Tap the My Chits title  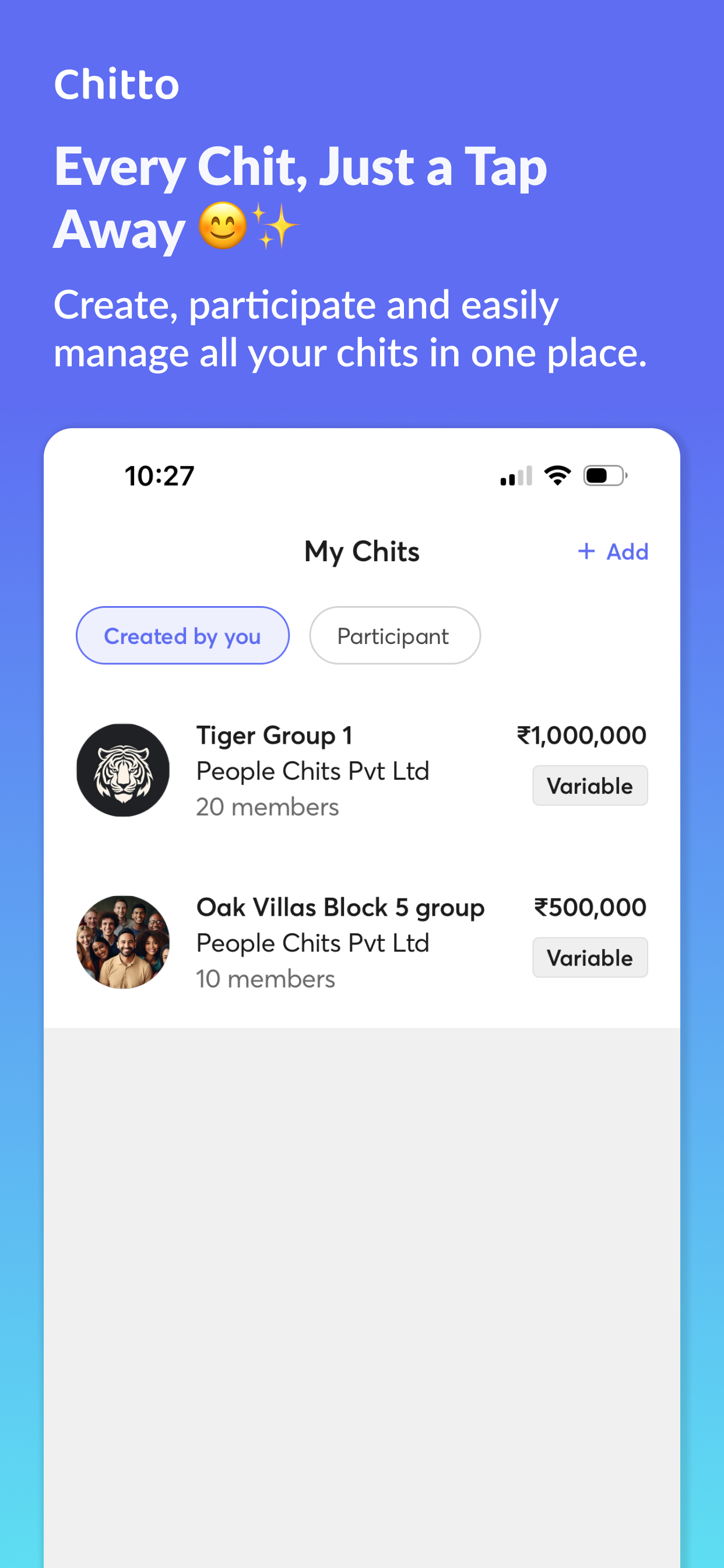(x=361, y=551)
